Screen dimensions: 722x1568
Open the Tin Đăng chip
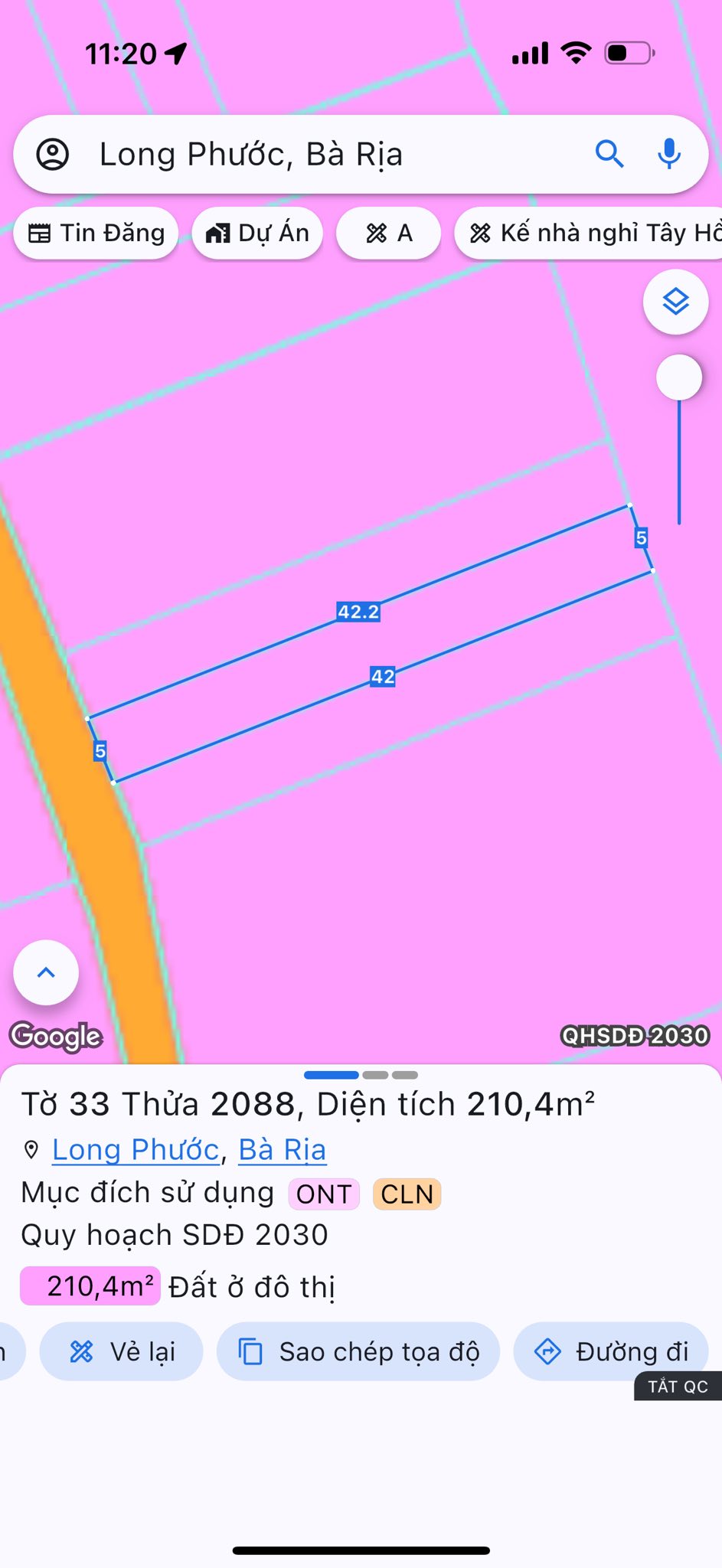pos(96,233)
